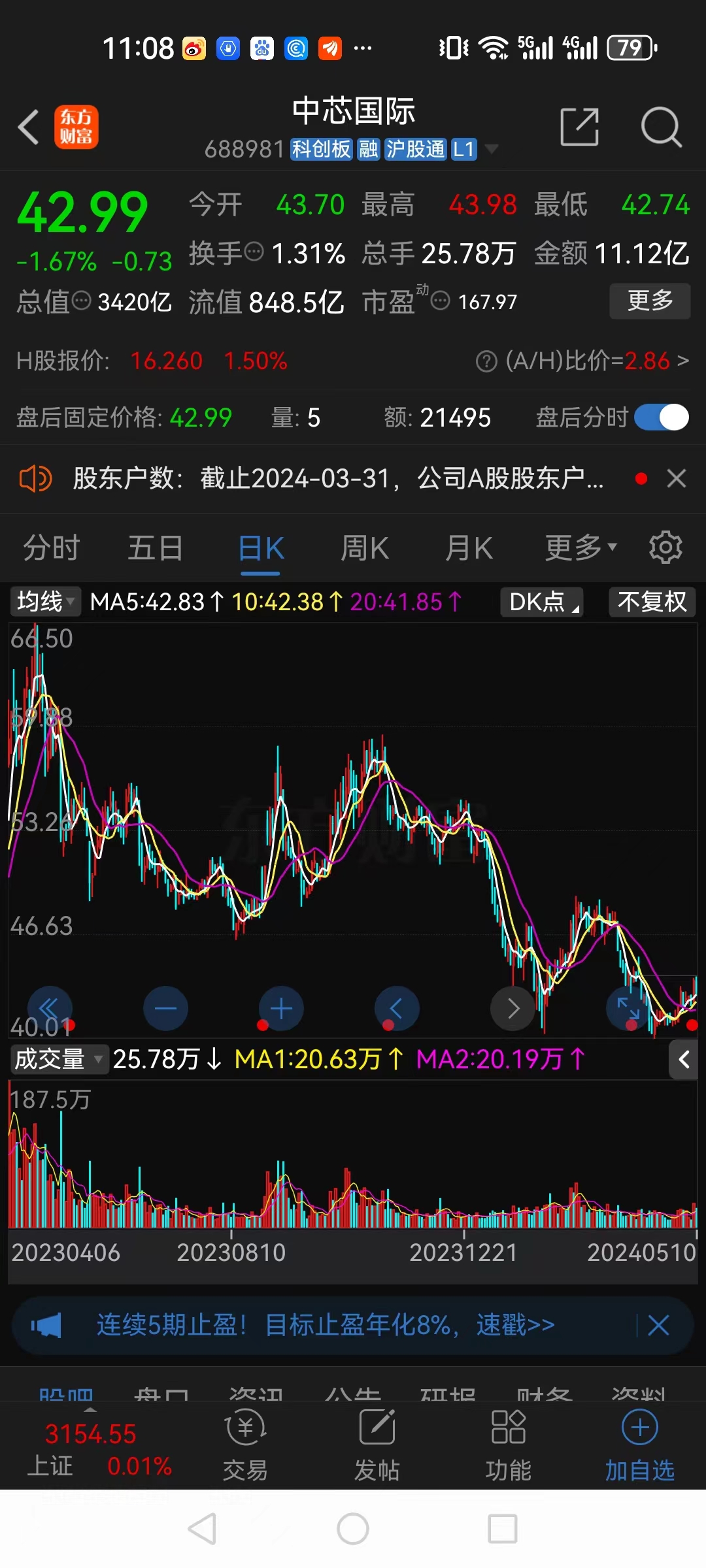Toggle the 盘后分时 switch off
The image size is (706, 1568).
pos(660,417)
